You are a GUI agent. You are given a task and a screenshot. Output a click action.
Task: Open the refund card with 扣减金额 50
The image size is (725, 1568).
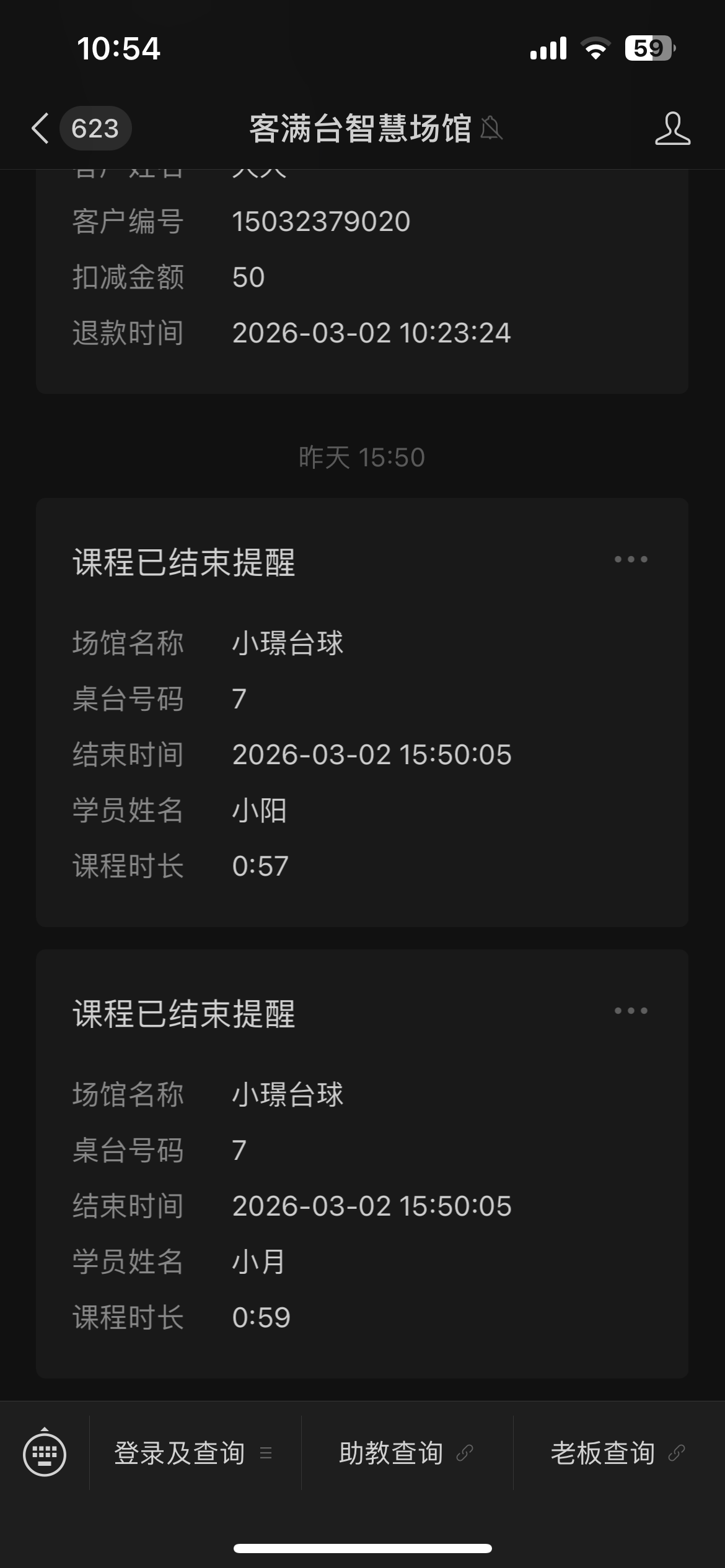coord(362,279)
